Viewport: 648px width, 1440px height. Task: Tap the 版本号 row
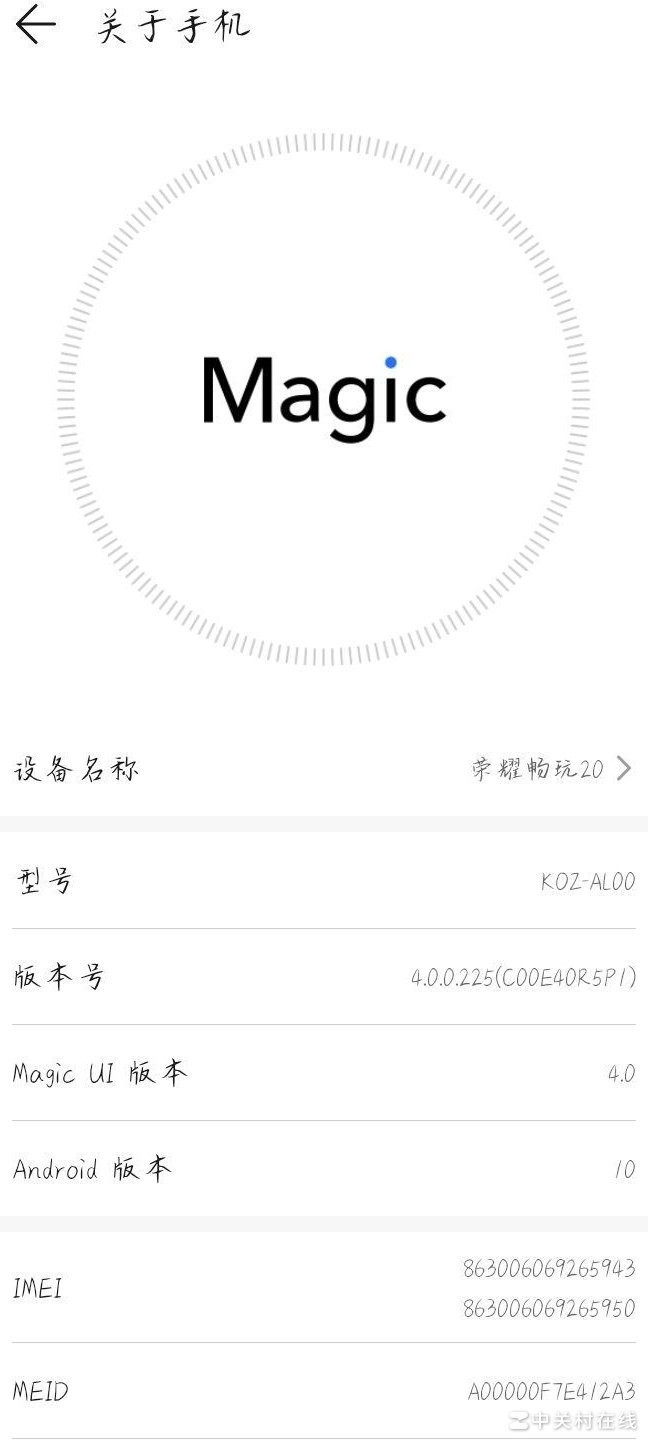click(x=324, y=977)
